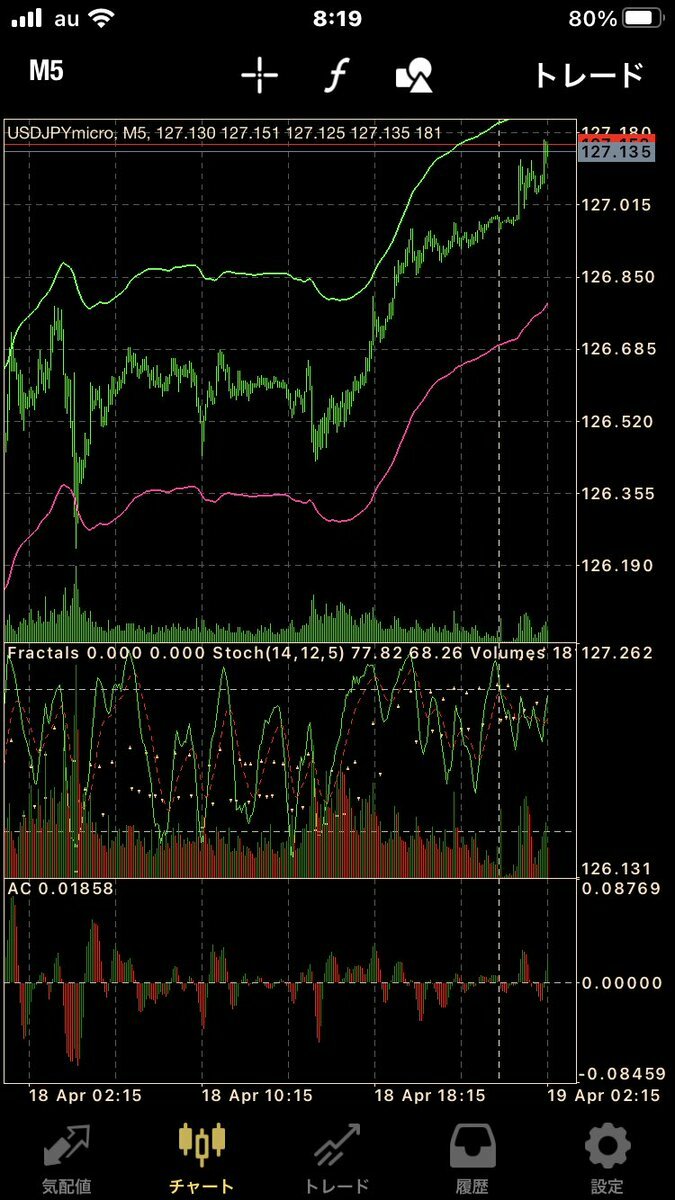The image size is (675, 1200).
Task: Open the 設定 settings tab
Action: tap(607, 1158)
